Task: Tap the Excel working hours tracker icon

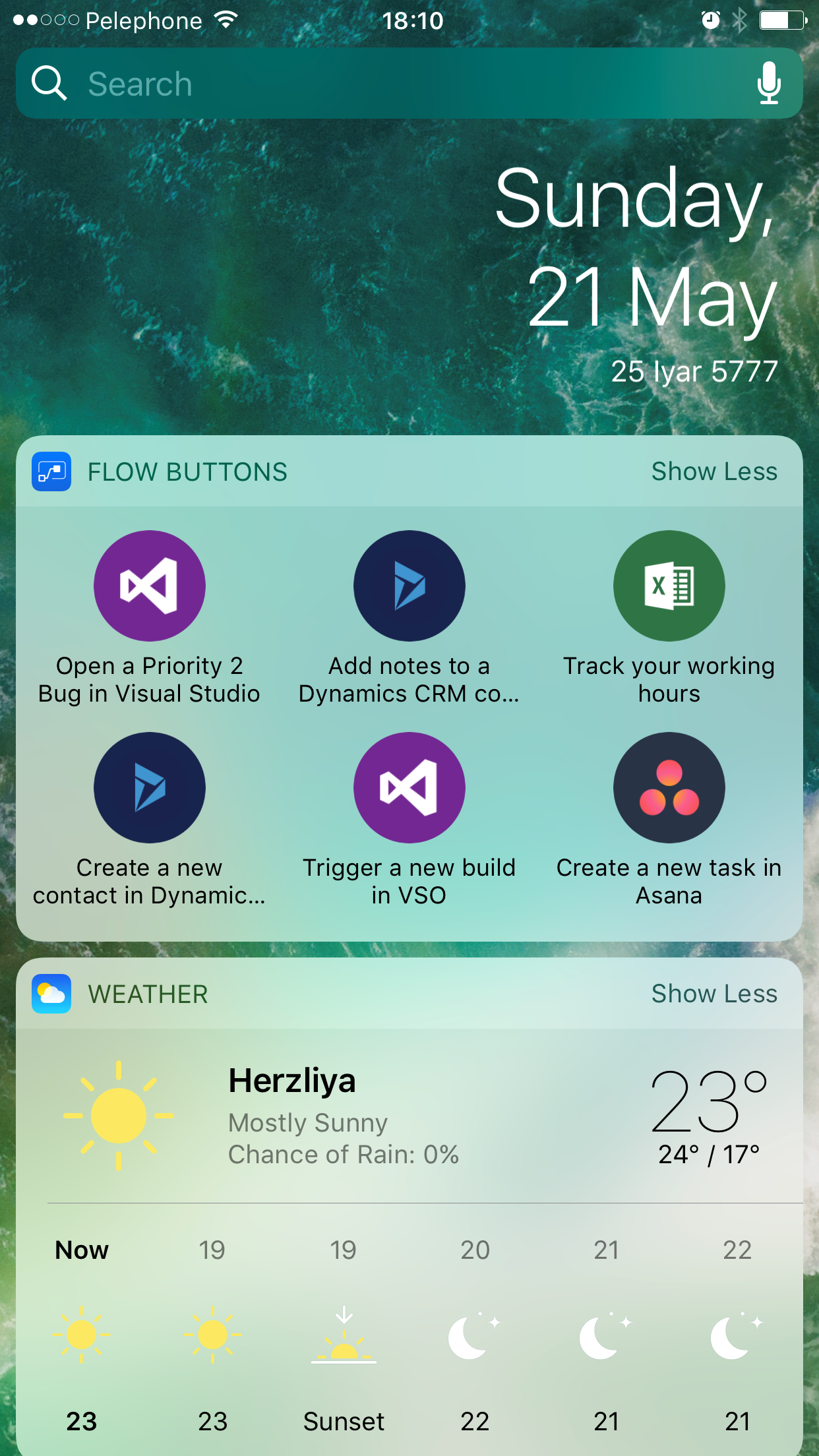Action: (x=669, y=586)
